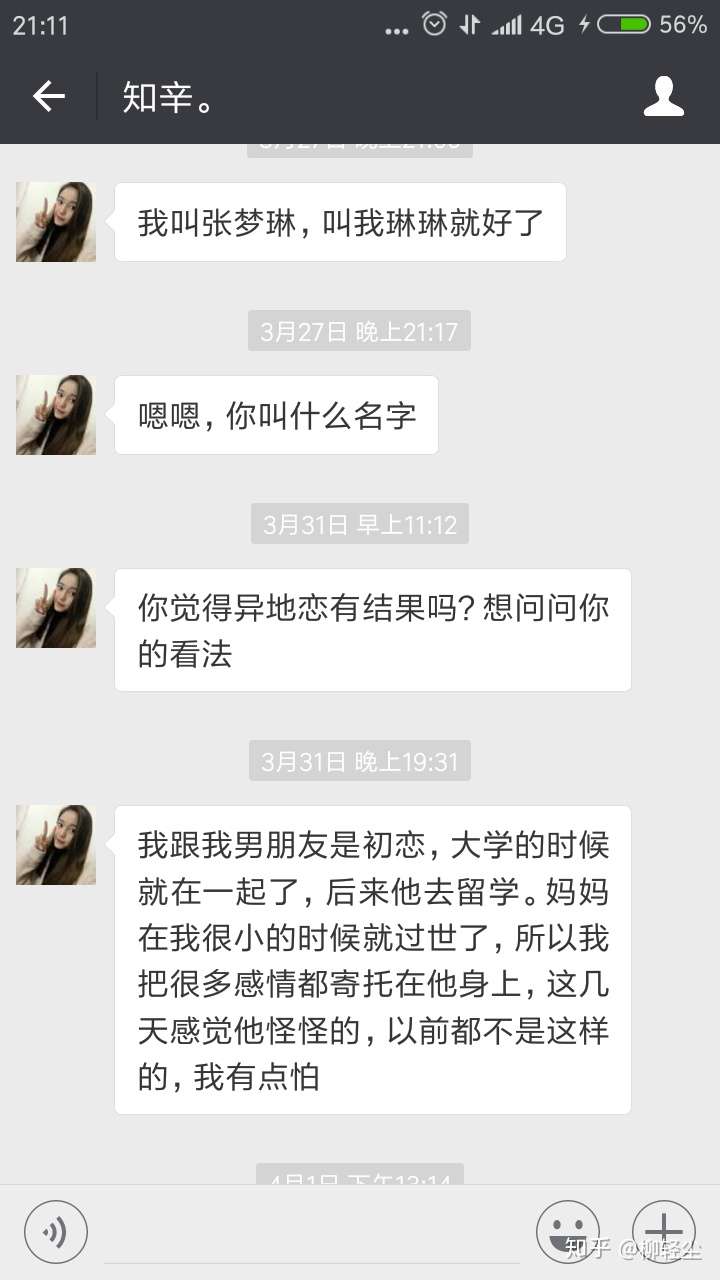This screenshot has height=1280, width=720.
Task: Go back from the 知辛 chat
Action: (x=48, y=96)
